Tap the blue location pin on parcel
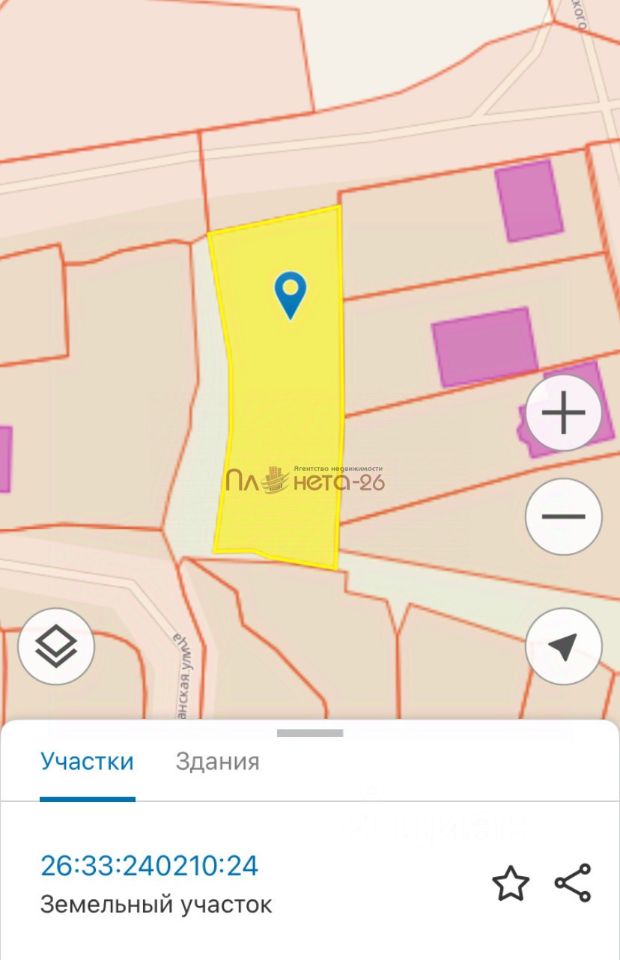620x960 pixels. 290,294
